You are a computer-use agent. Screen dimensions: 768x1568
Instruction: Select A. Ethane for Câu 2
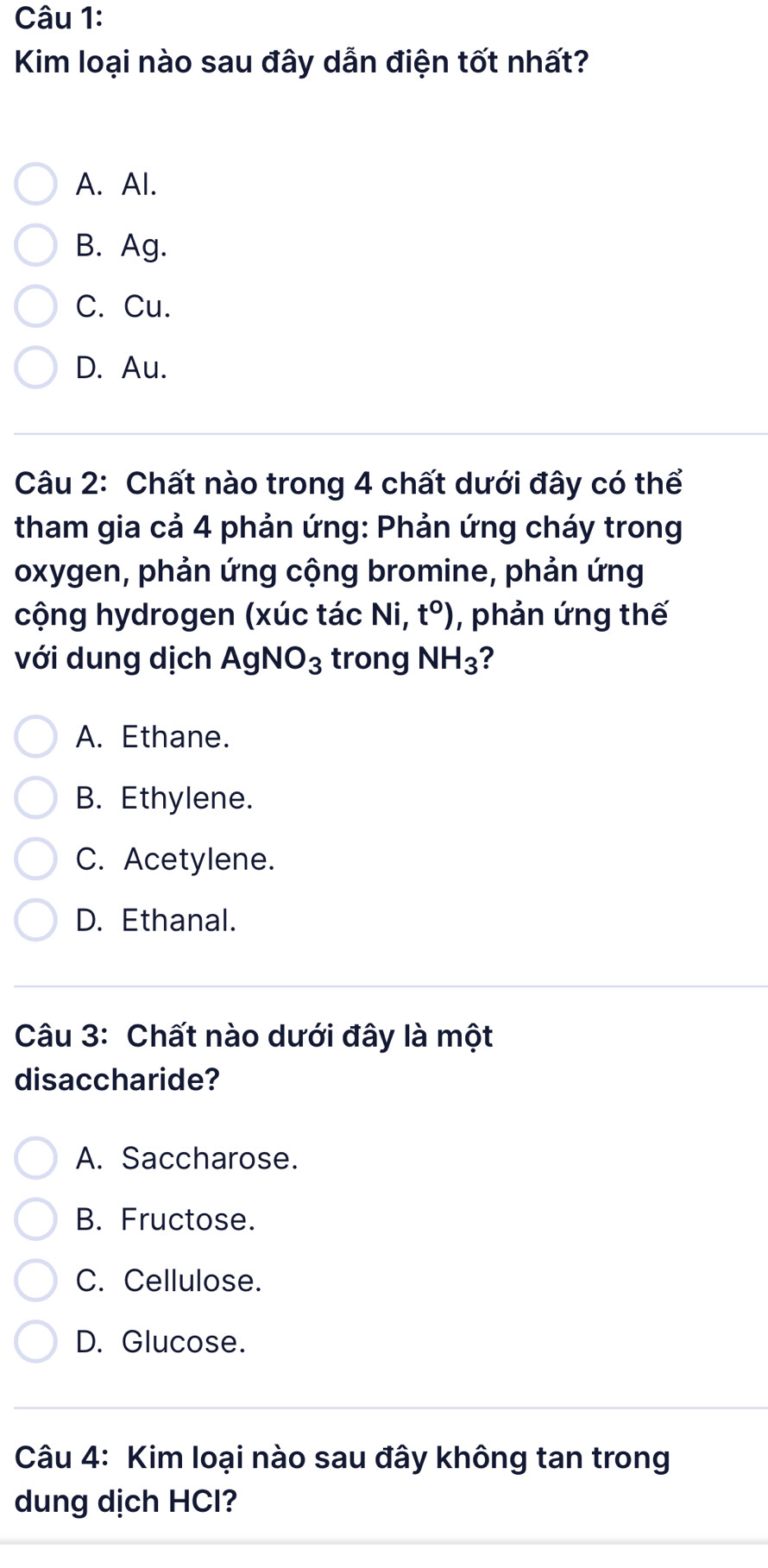(x=36, y=738)
